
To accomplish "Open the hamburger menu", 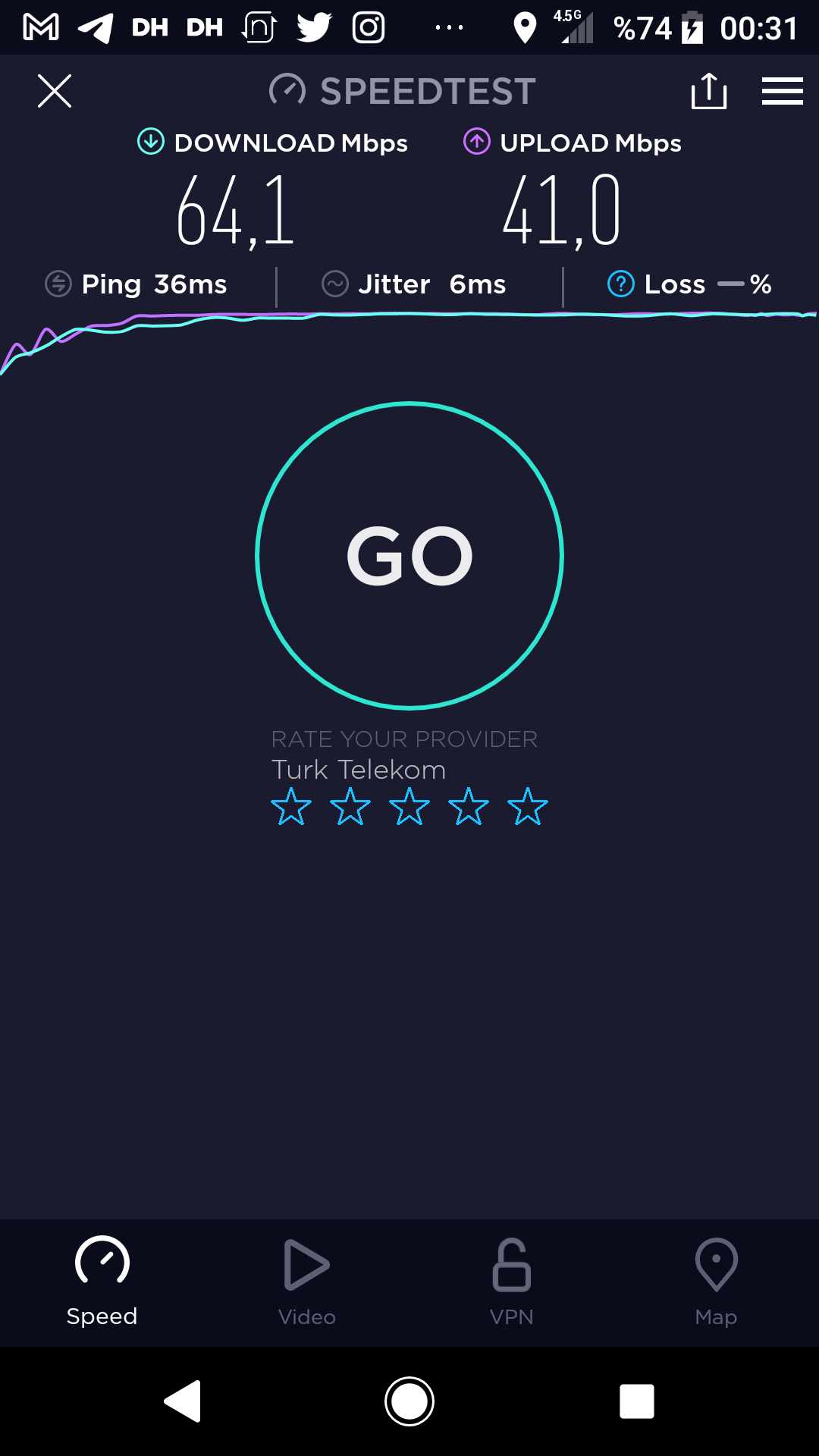I will click(783, 91).
